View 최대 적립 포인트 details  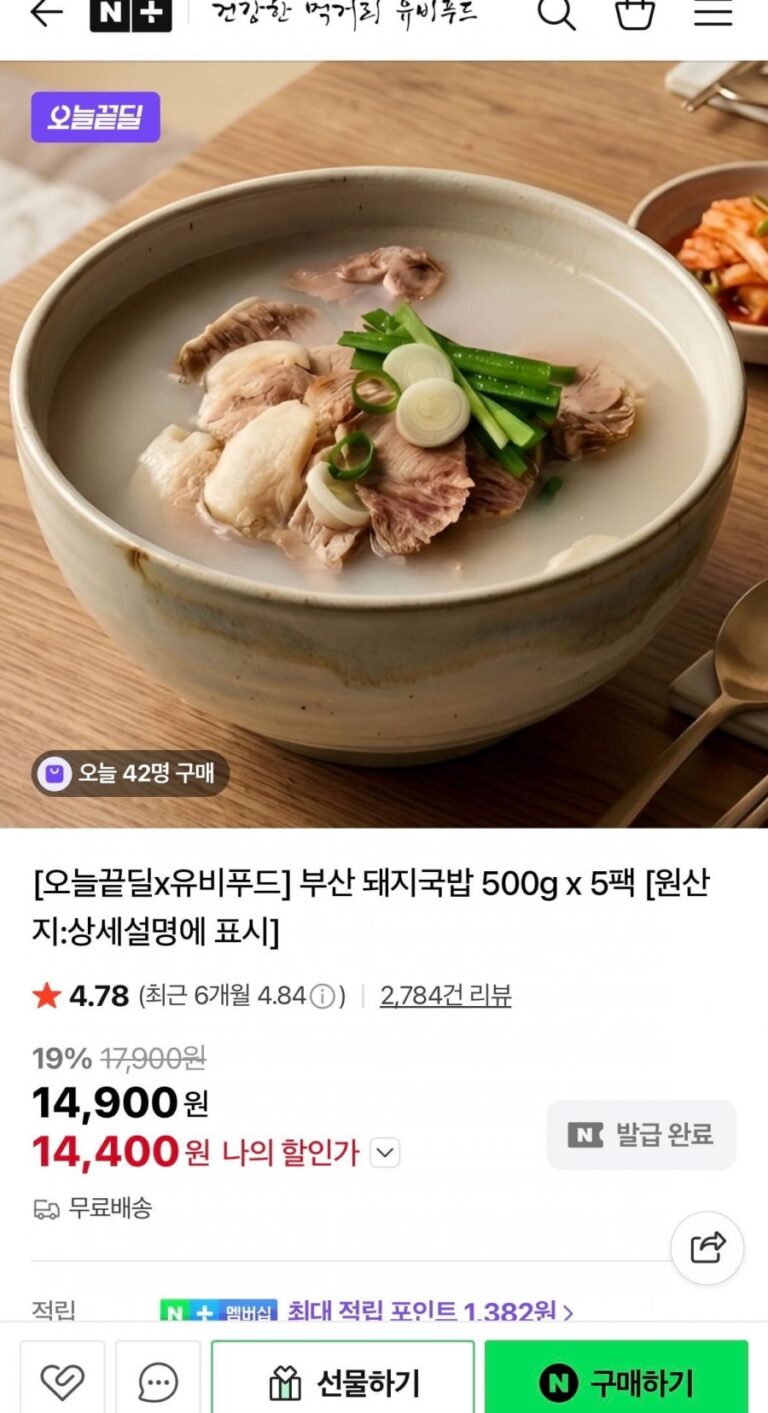click(x=430, y=1311)
